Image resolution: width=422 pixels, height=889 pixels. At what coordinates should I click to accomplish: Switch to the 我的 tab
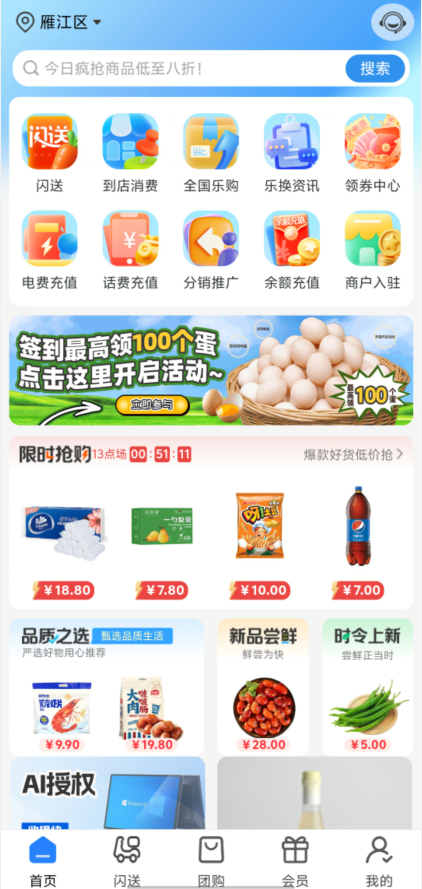click(379, 861)
